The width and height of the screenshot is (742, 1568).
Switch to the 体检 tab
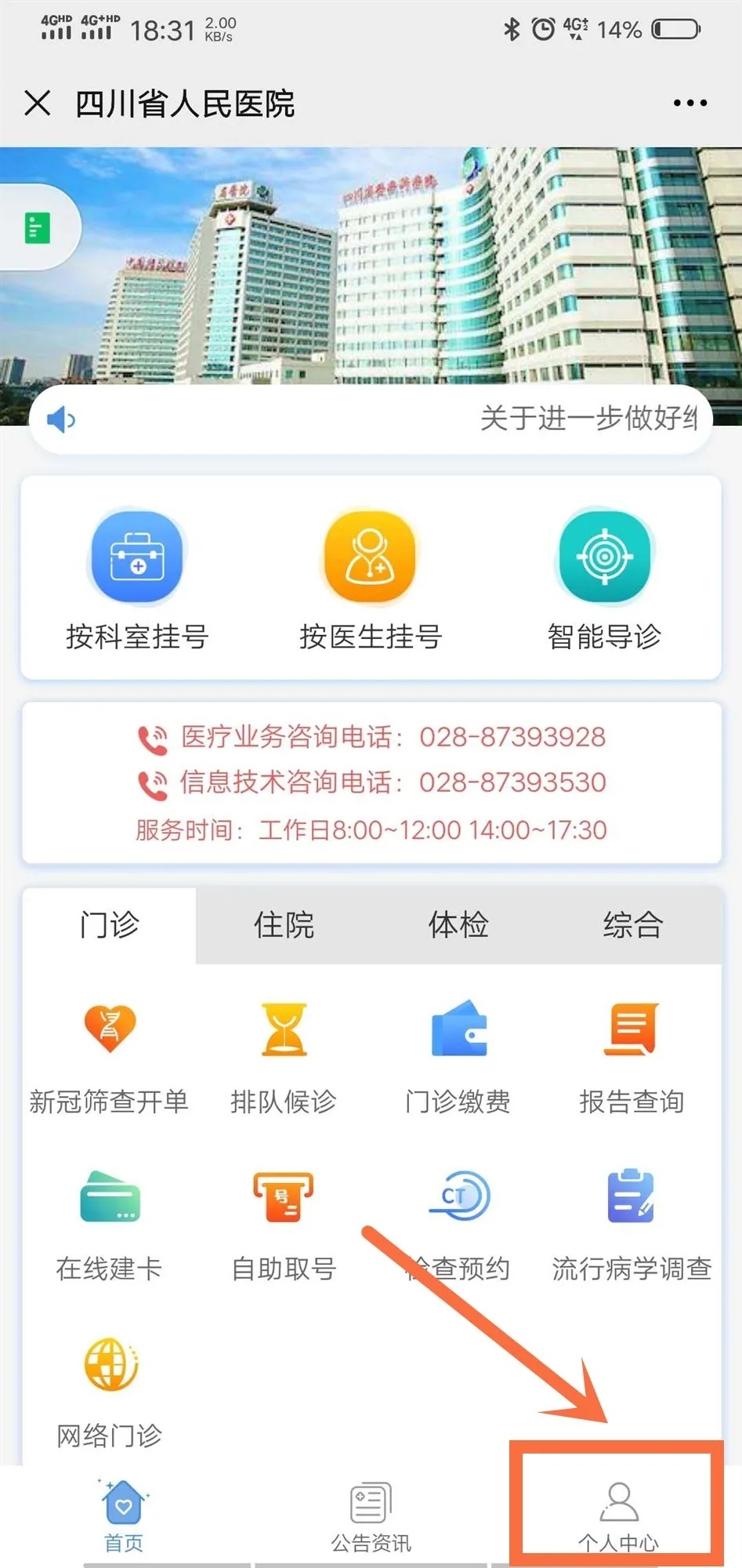coord(458,925)
